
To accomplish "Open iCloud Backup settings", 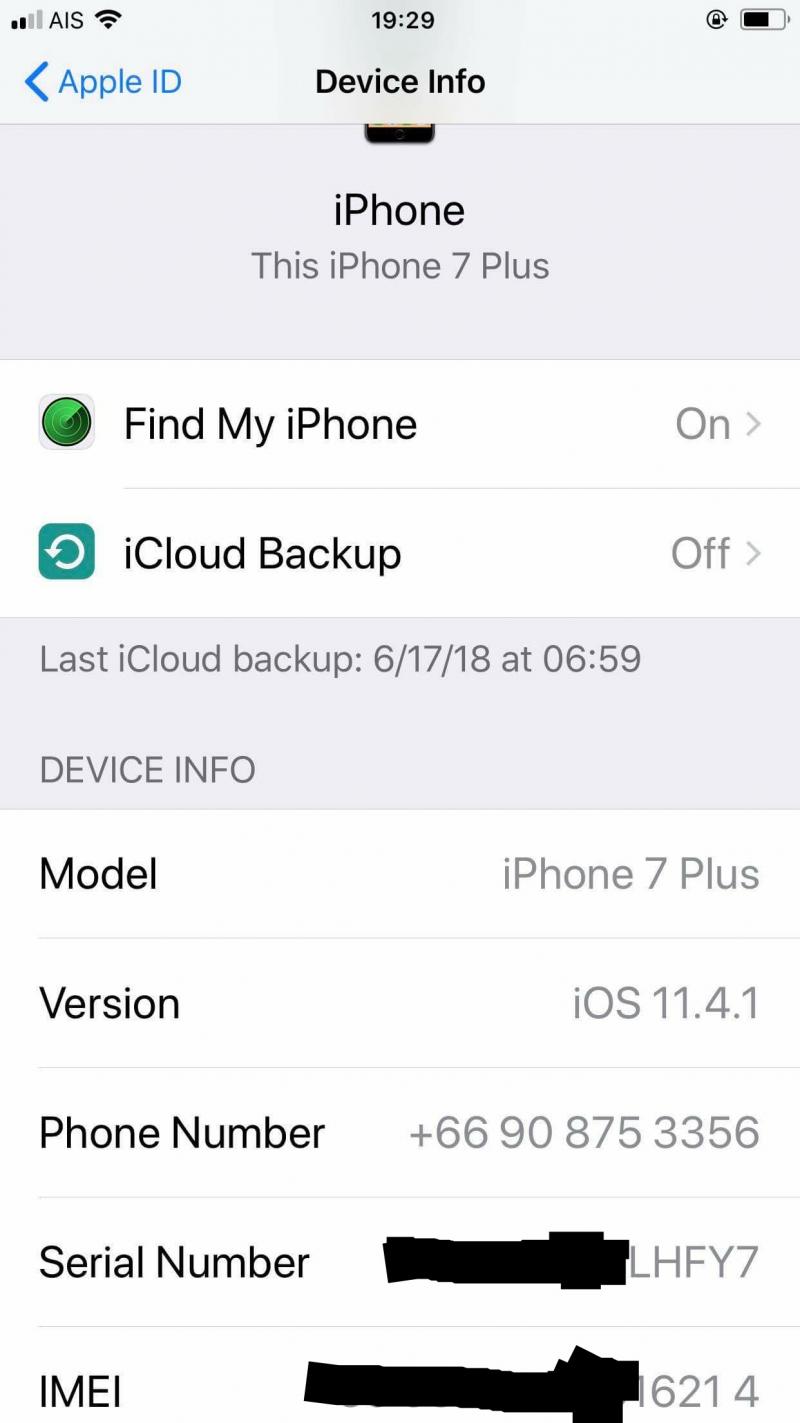I will click(400, 553).
